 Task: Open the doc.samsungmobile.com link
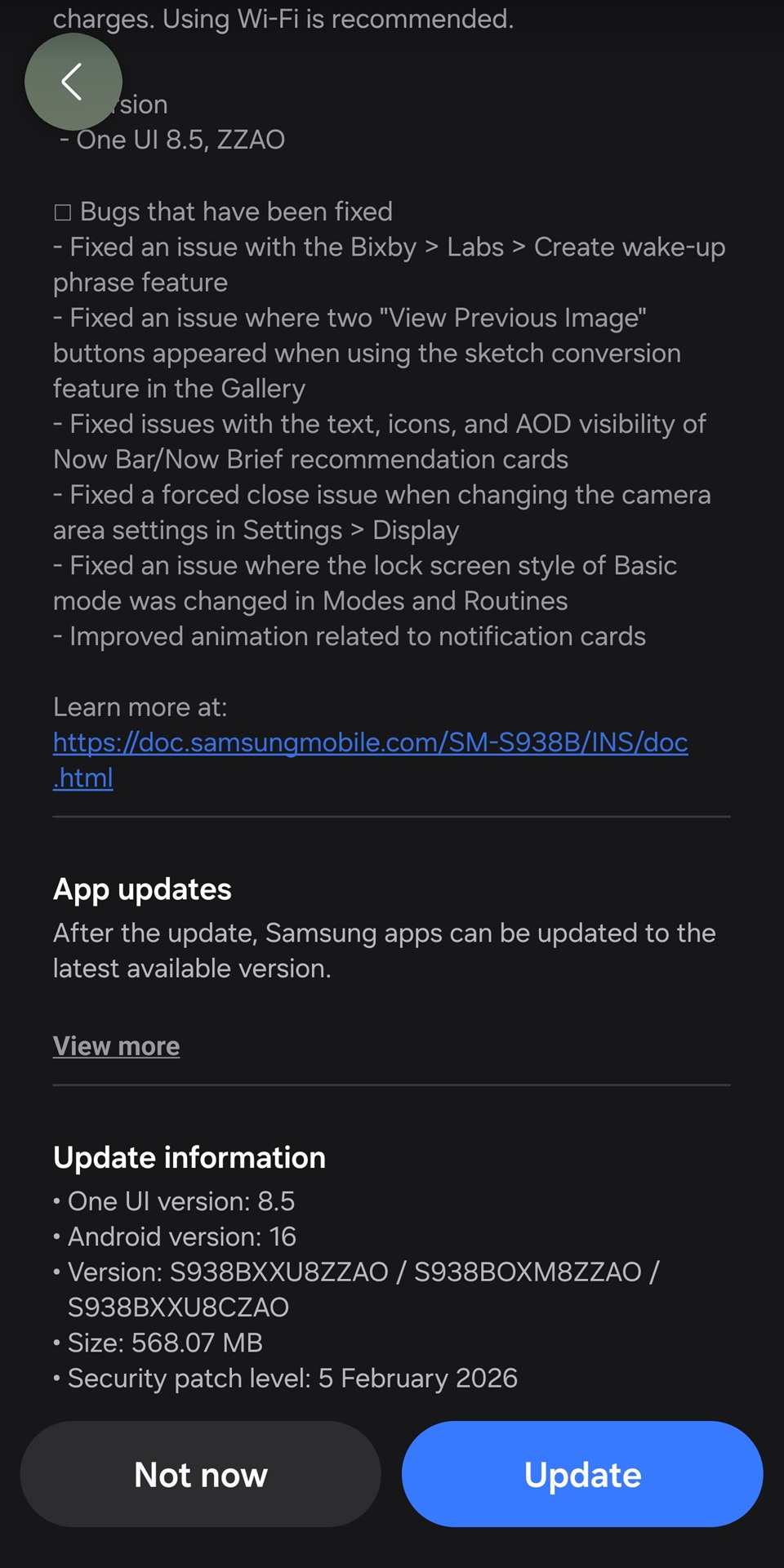(370, 742)
